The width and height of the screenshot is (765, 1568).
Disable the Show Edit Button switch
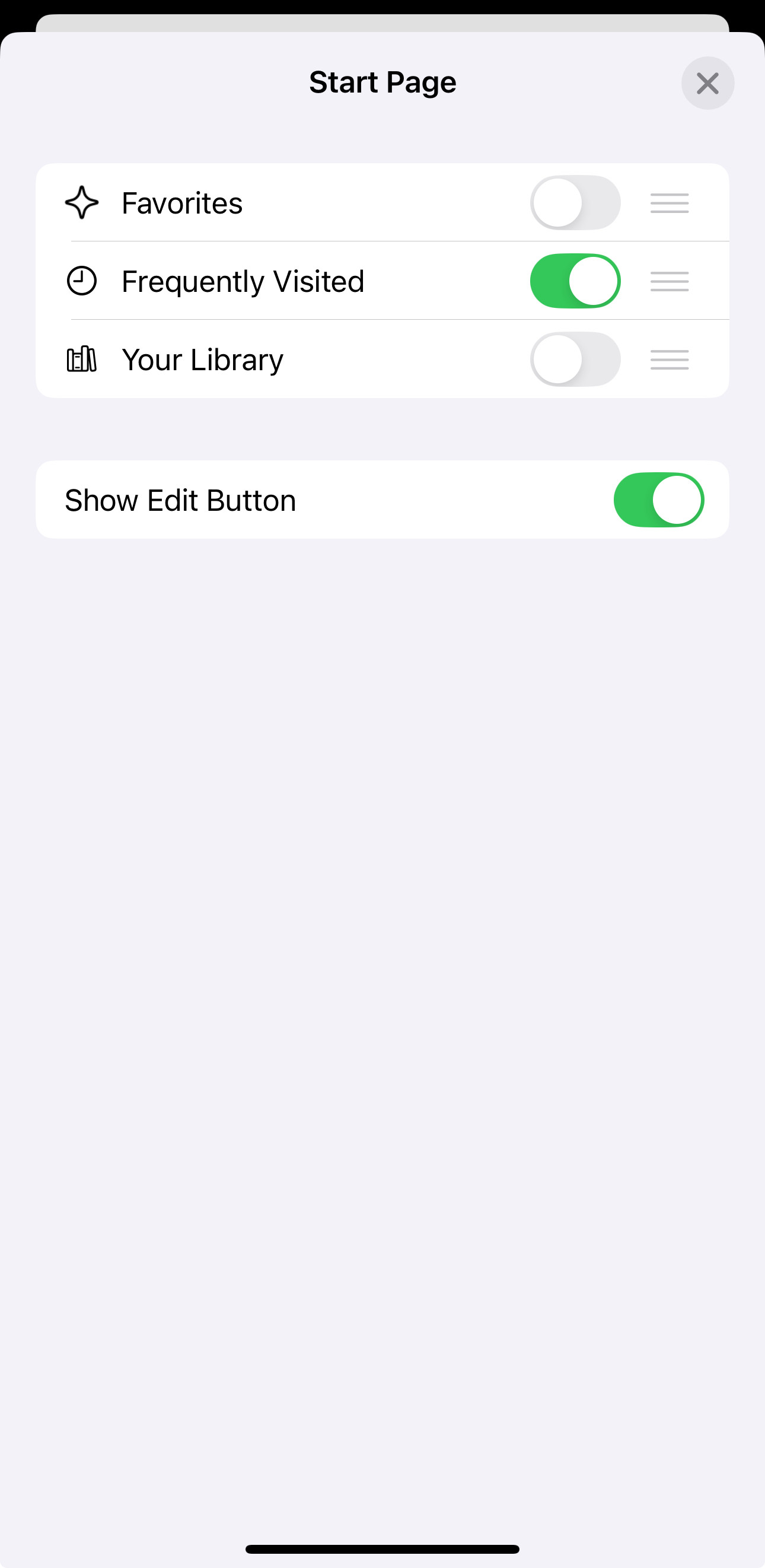click(x=658, y=500)
